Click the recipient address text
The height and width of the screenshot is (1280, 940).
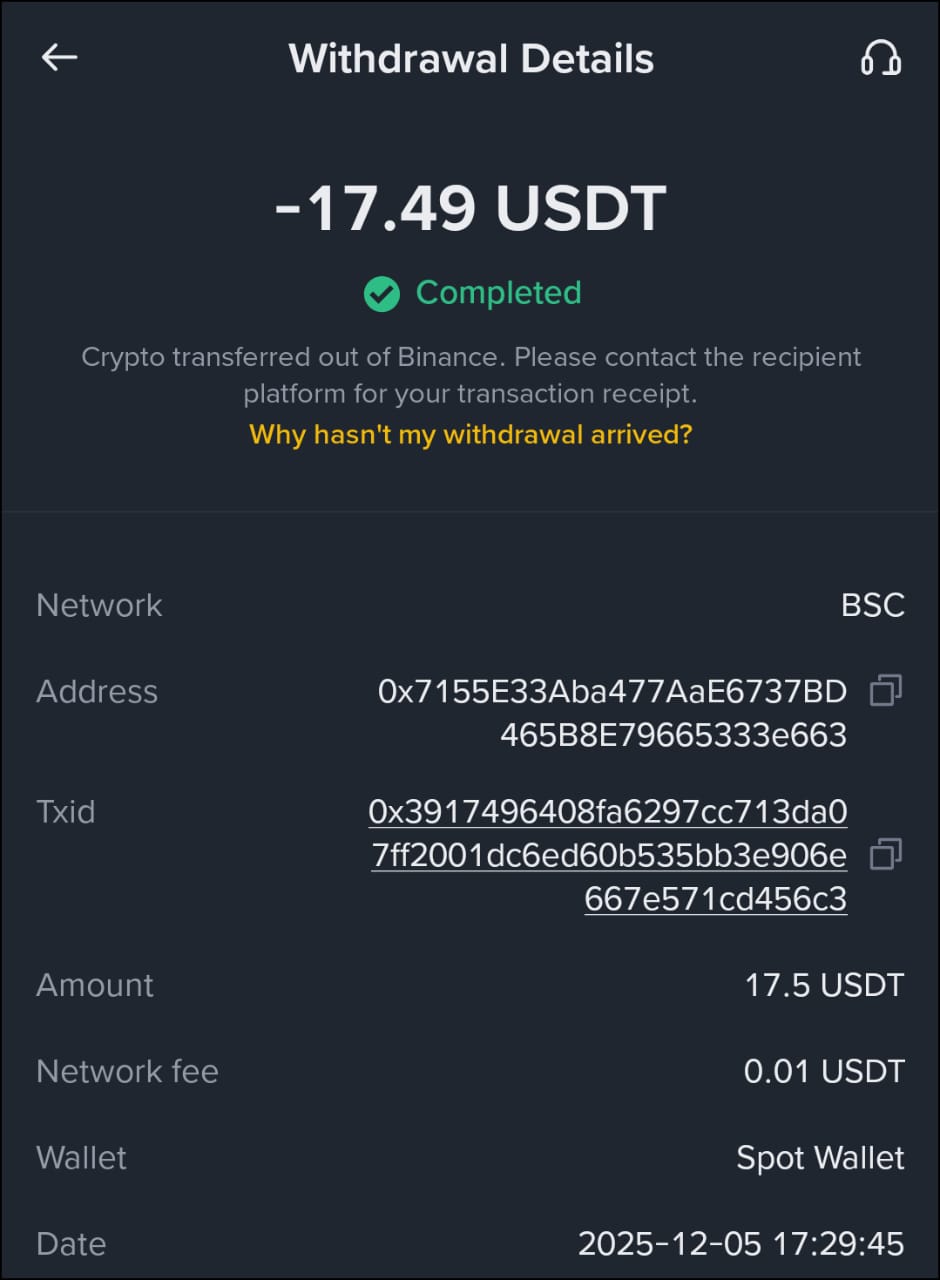(612, 712)
